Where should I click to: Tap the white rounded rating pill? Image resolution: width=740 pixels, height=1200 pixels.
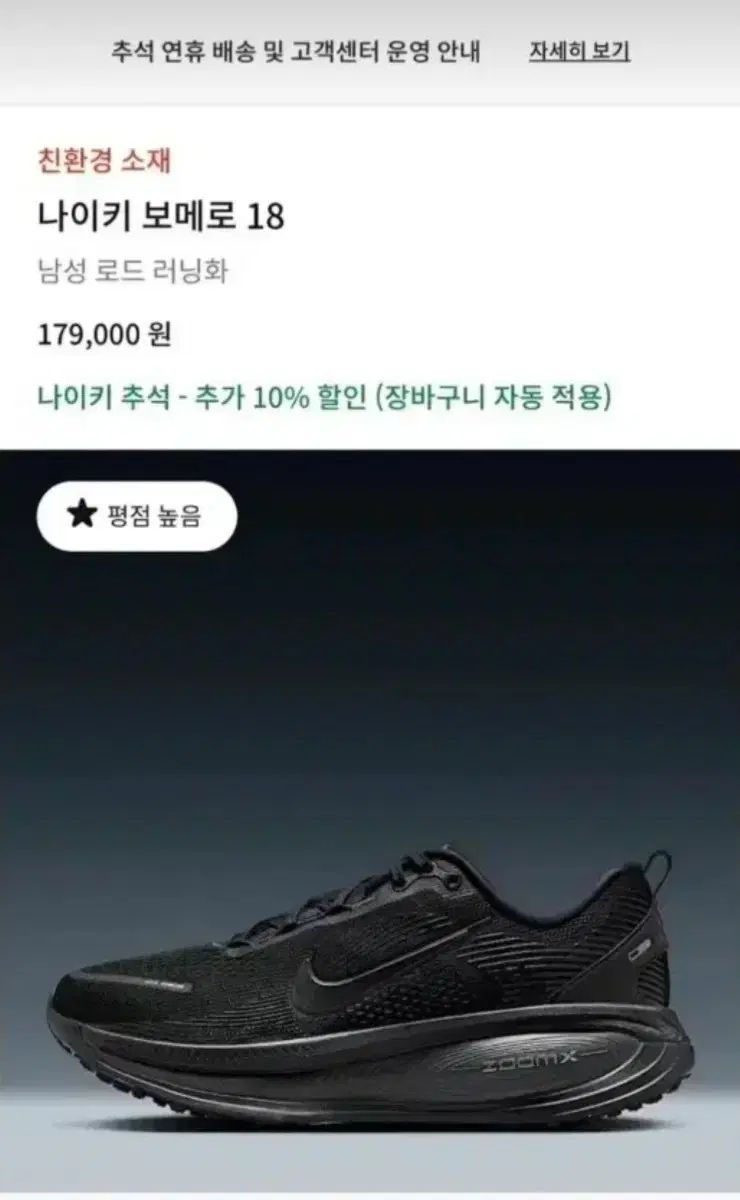[135, 515]
